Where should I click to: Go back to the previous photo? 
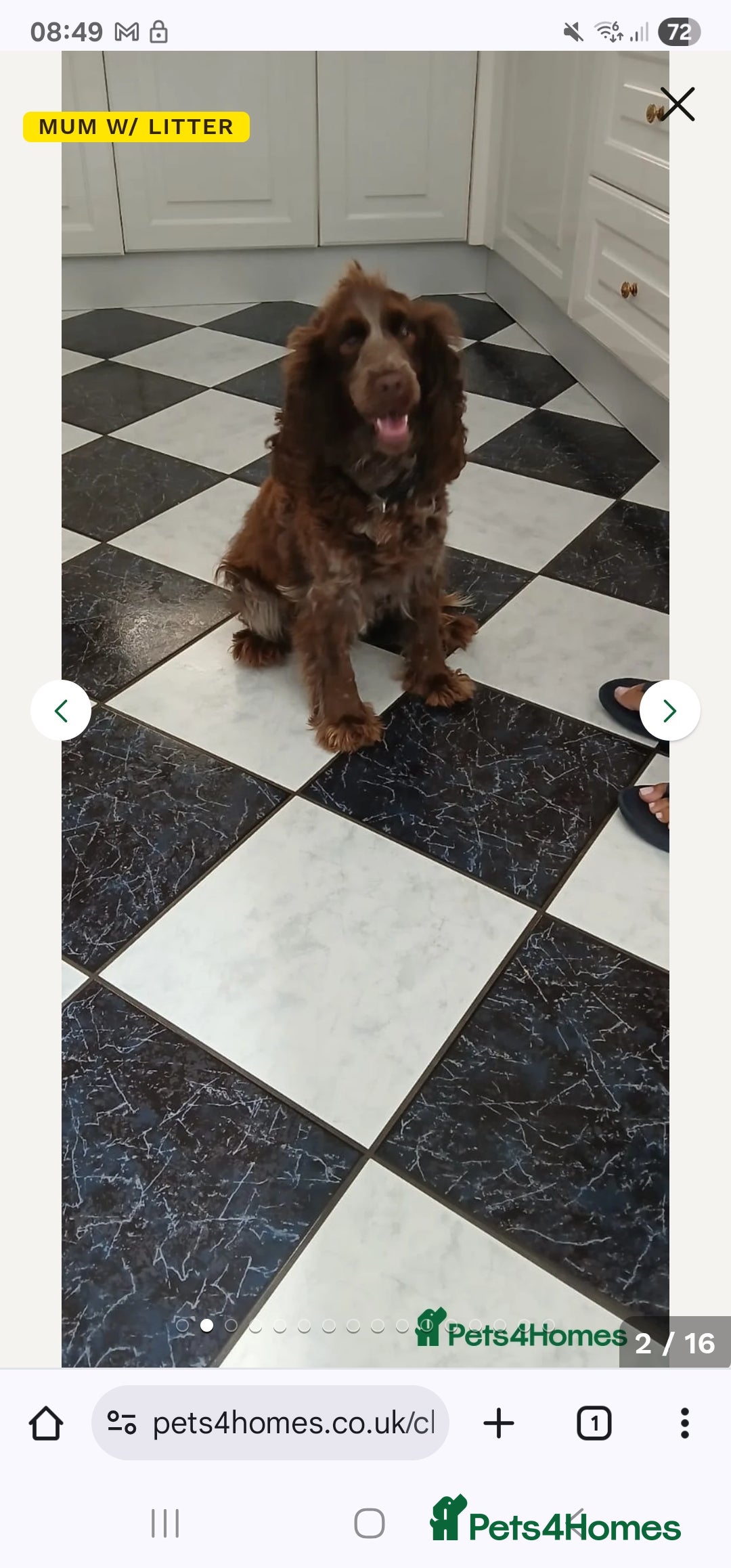[x=61, y=710]
